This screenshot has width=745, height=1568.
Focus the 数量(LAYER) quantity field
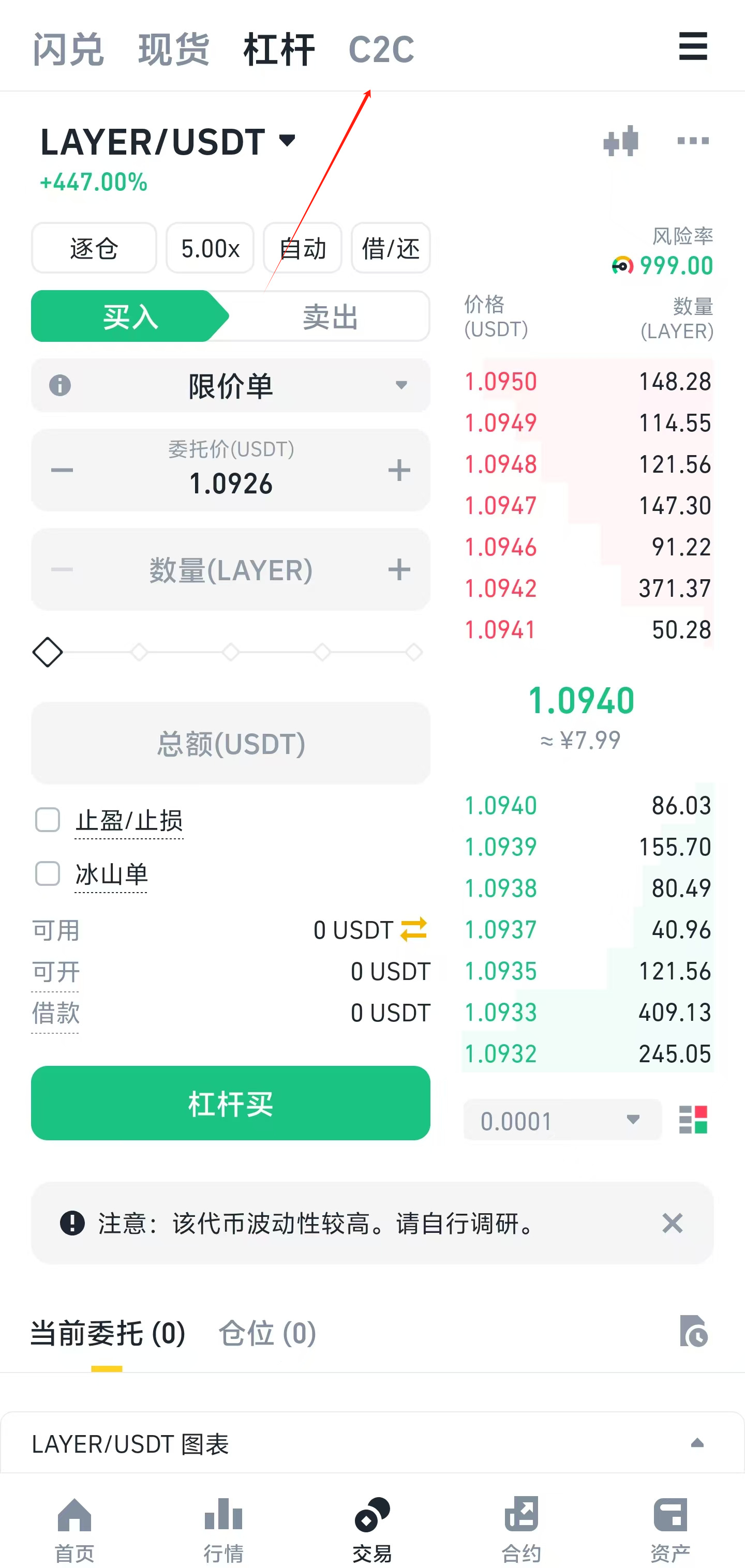230,570
